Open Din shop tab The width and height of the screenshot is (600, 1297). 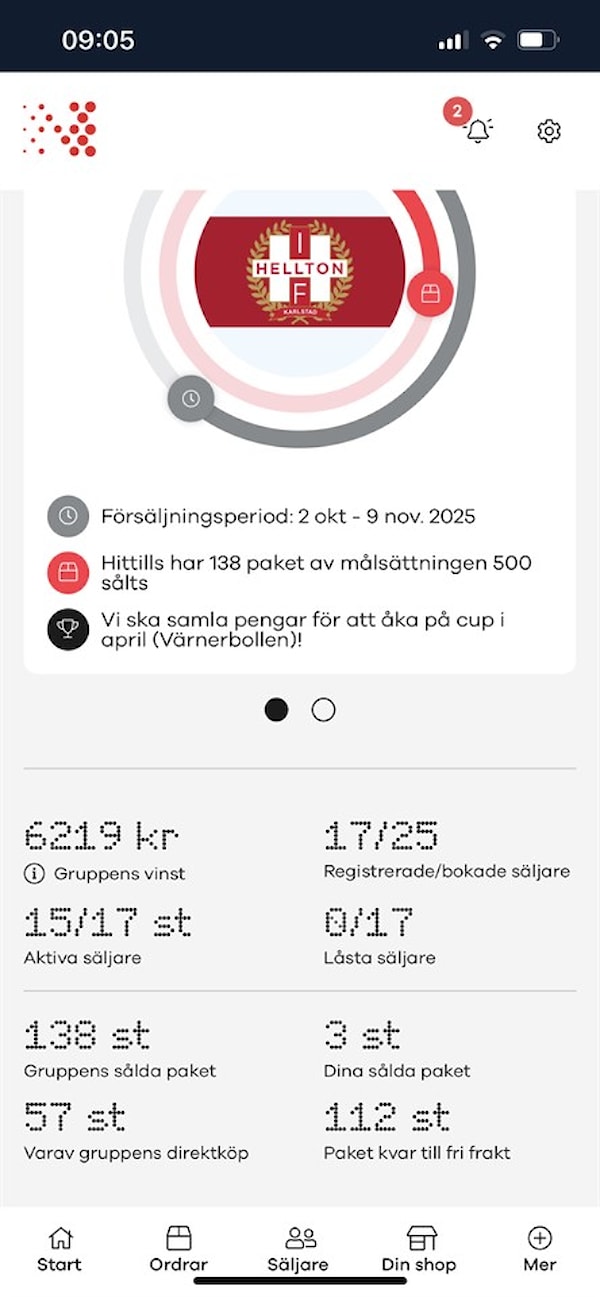[420, 1249]
